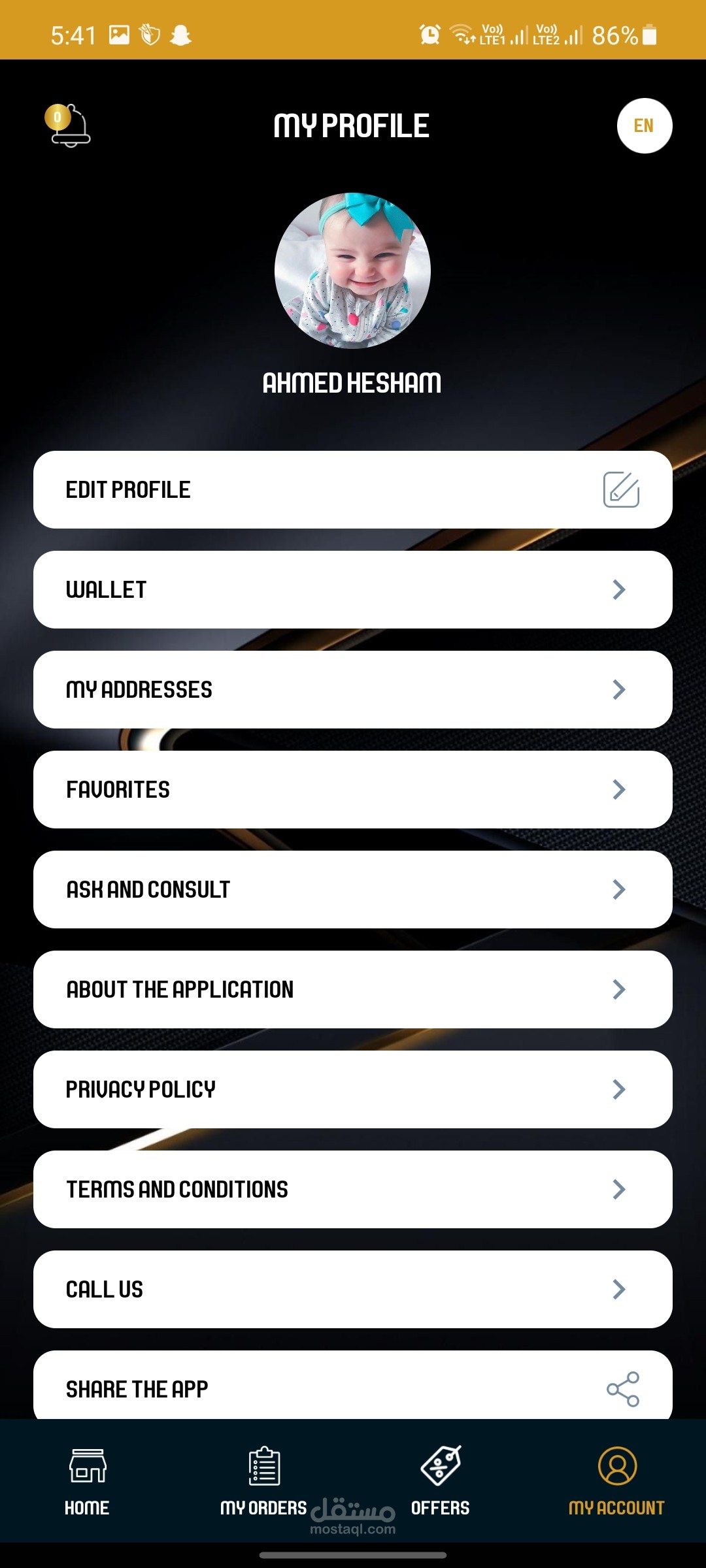Open Edit Profile

click(353, 489)
